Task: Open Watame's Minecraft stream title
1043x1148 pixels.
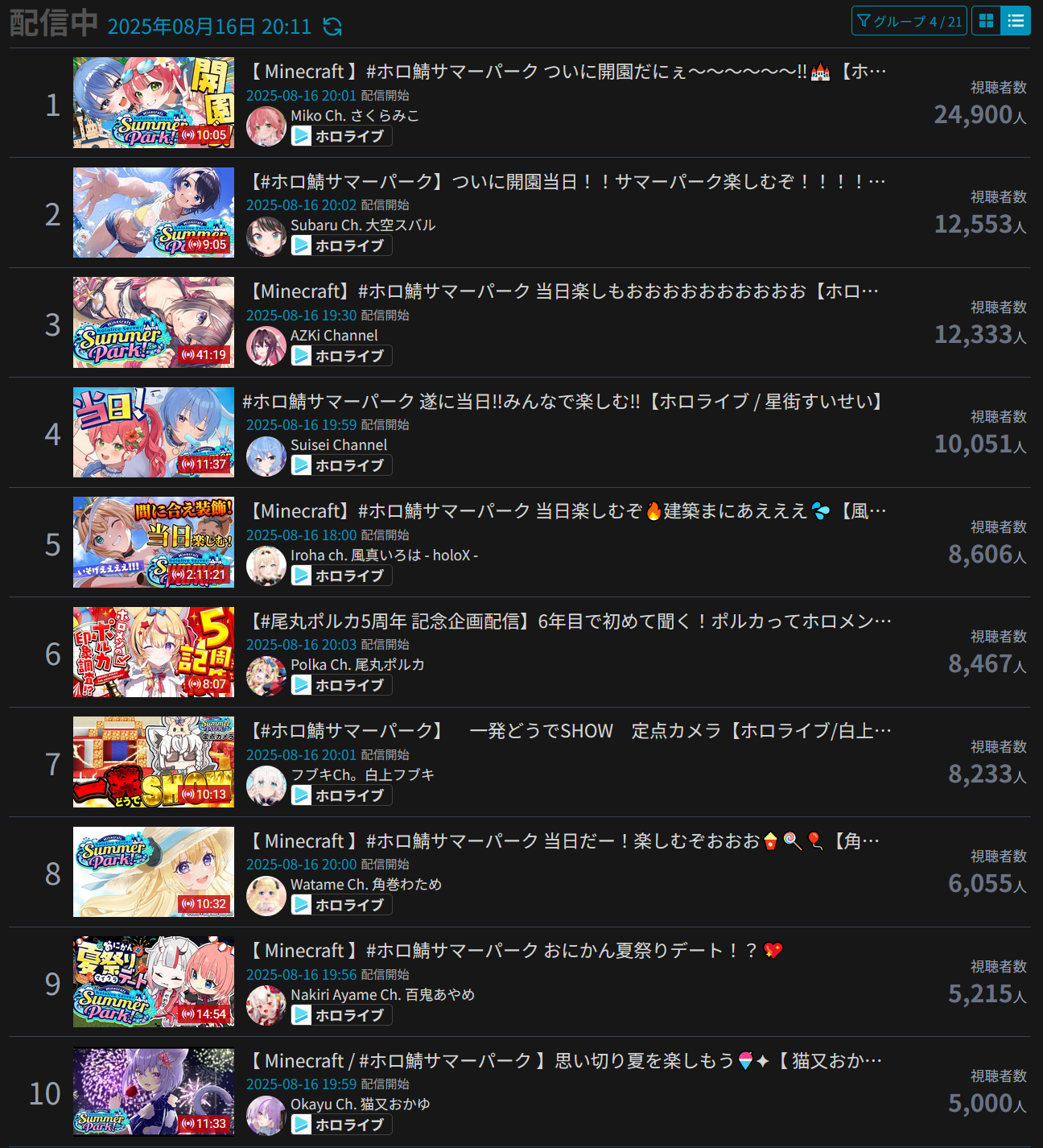Action: [x=563, y=841]
